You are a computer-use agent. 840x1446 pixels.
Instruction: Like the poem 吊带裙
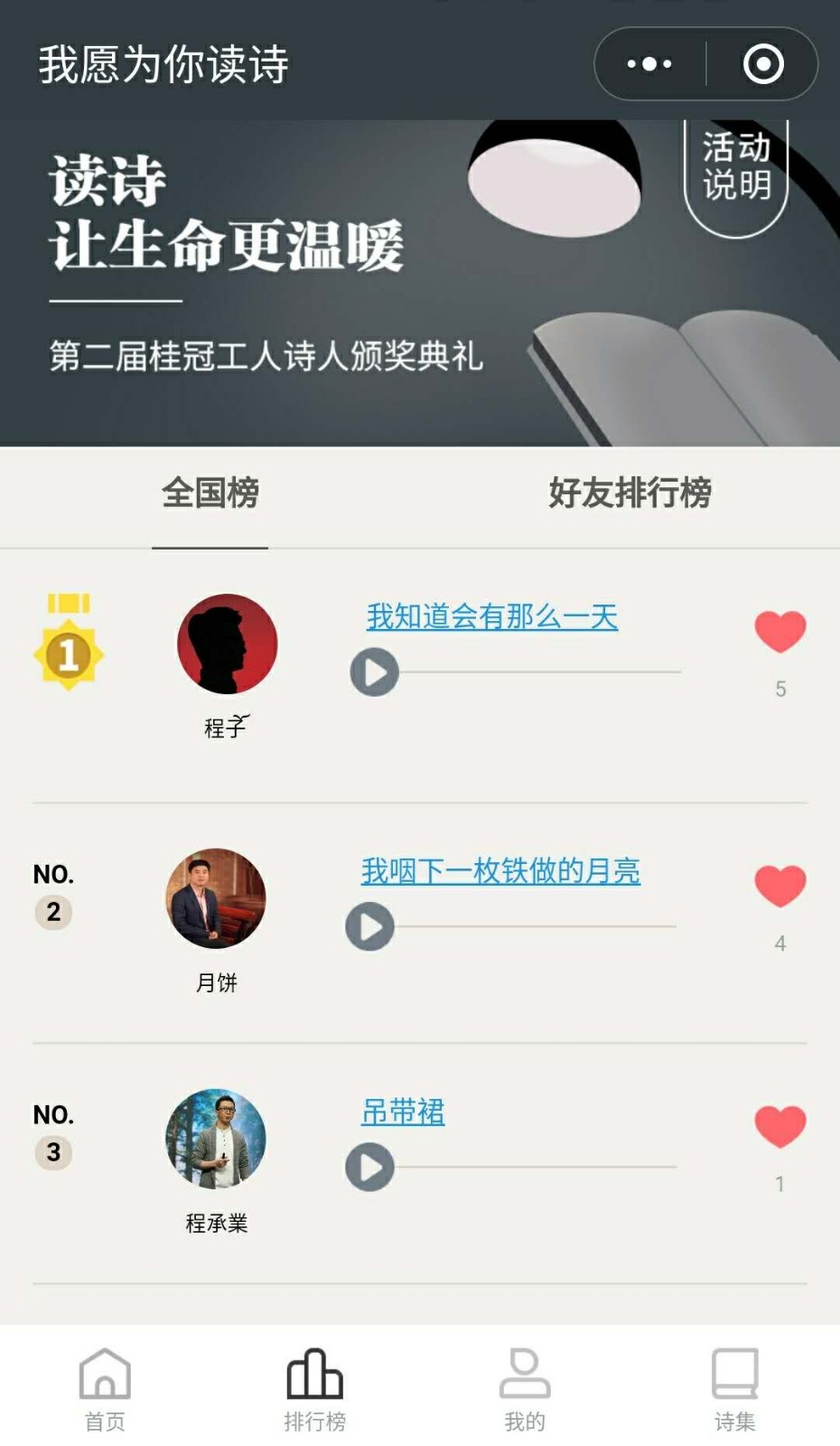(780, 1126)
